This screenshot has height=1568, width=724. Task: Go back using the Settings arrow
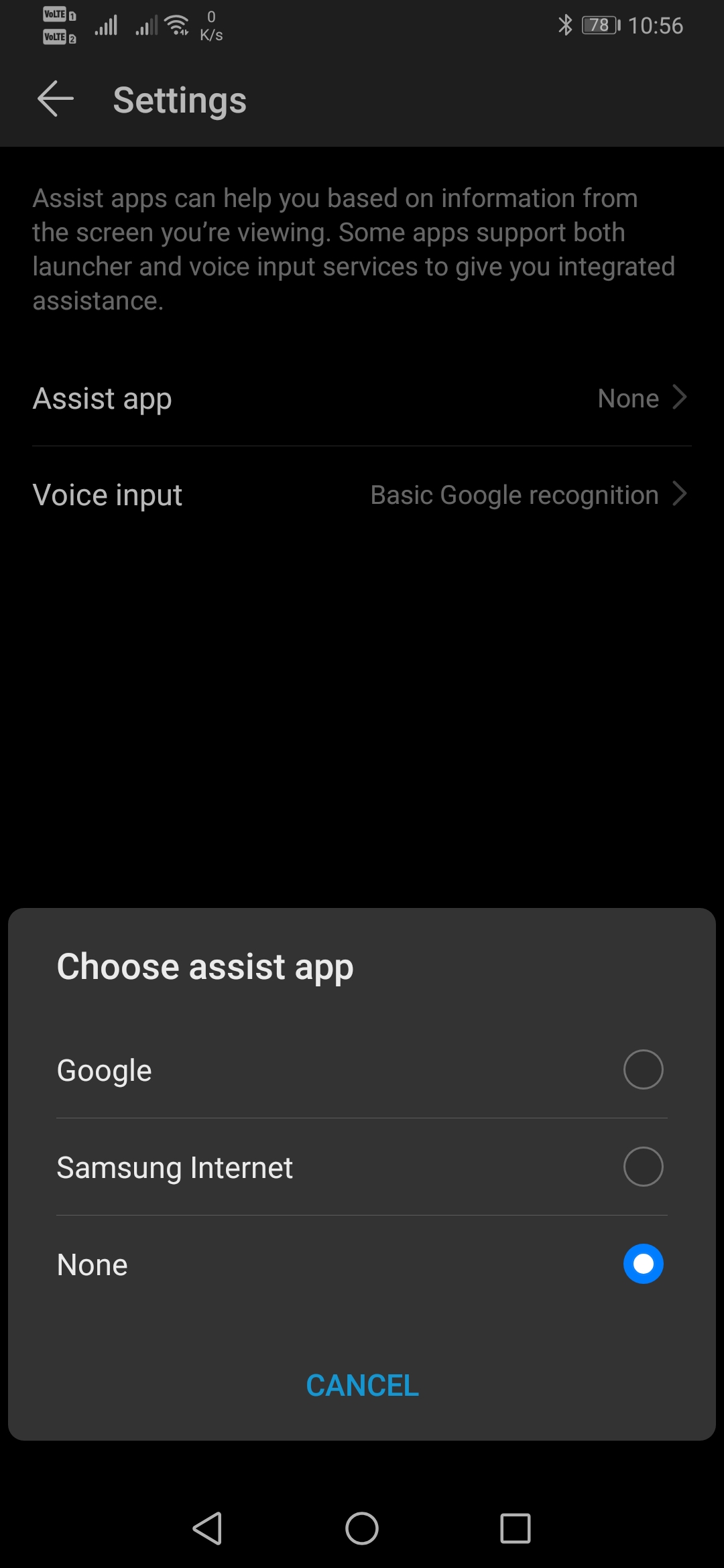click(55, 99)
